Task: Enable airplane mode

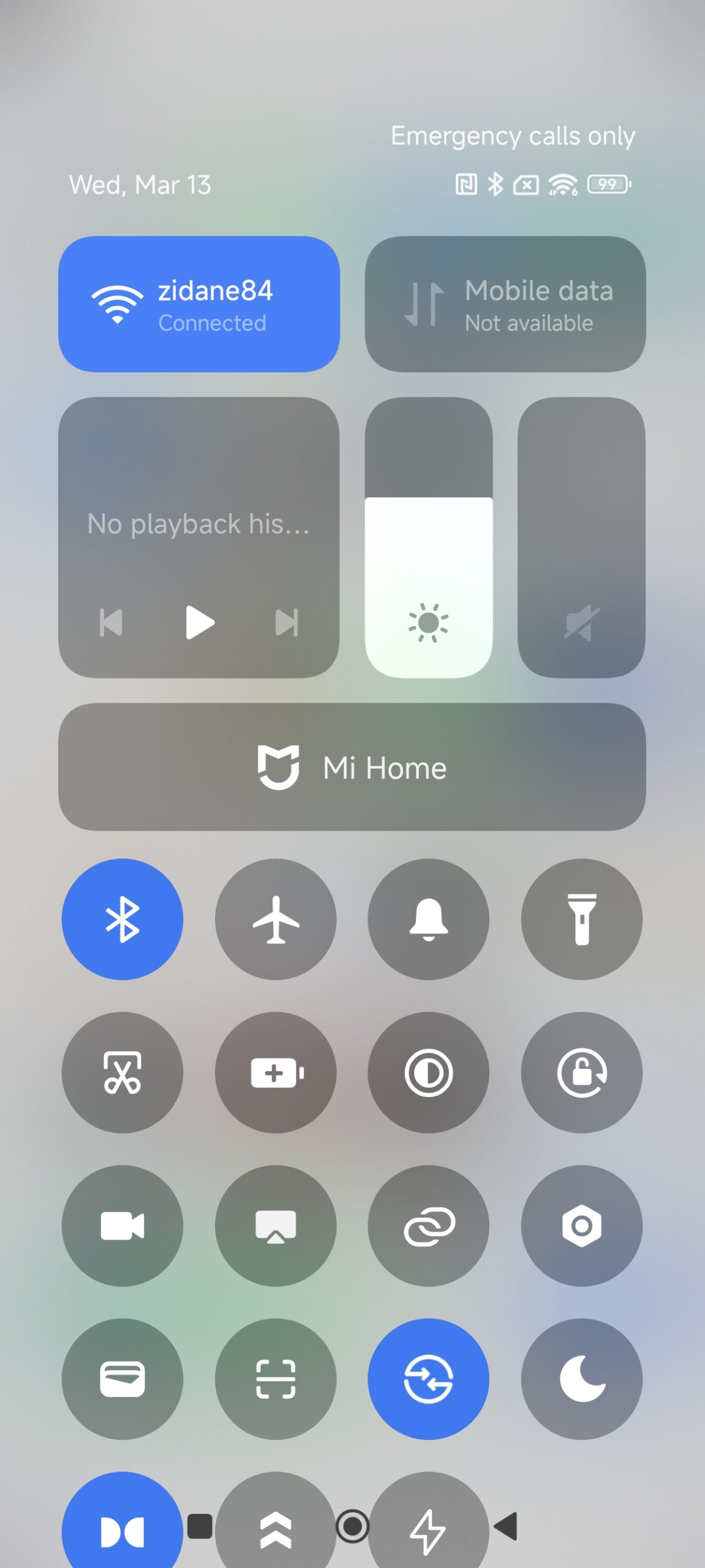Action: 276,919
